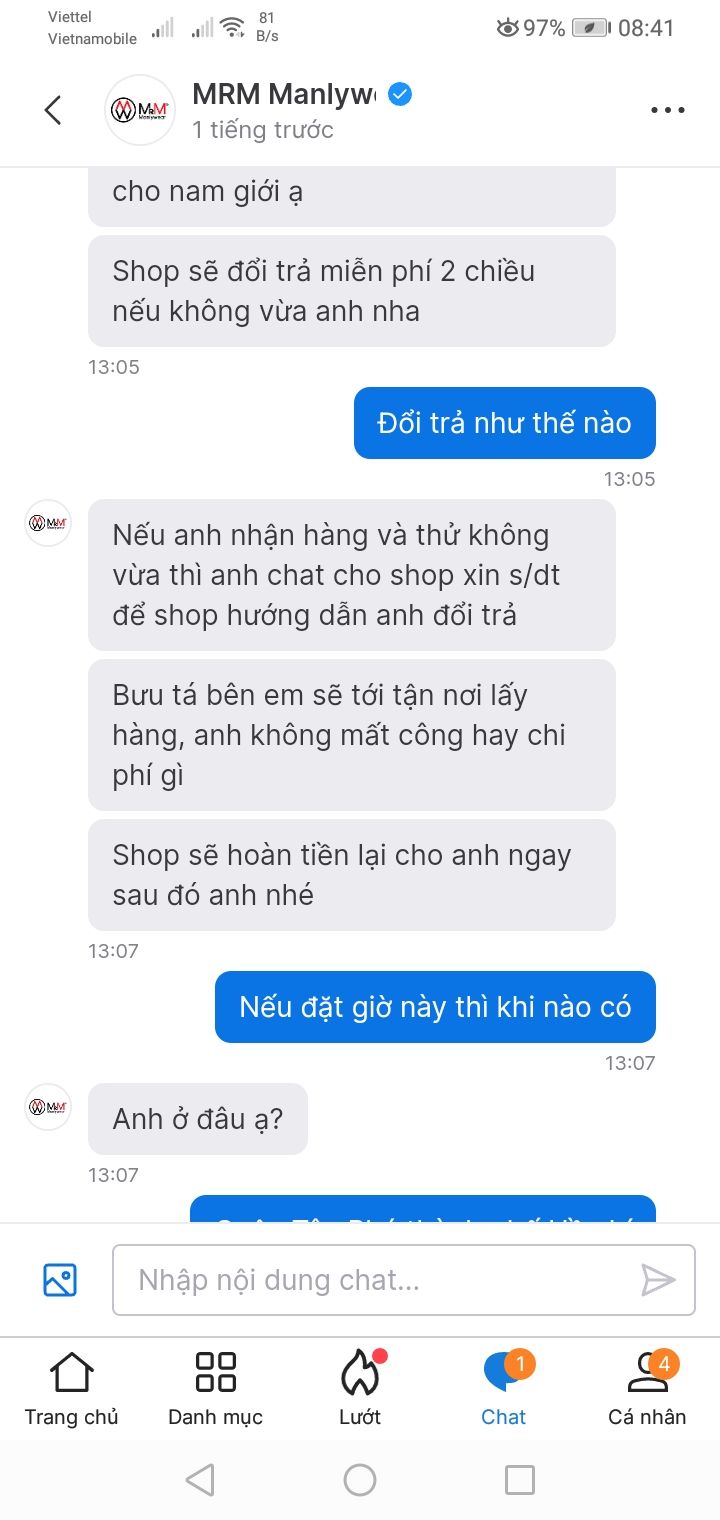Tap the Trang chủ home icon

point(71,1374)
